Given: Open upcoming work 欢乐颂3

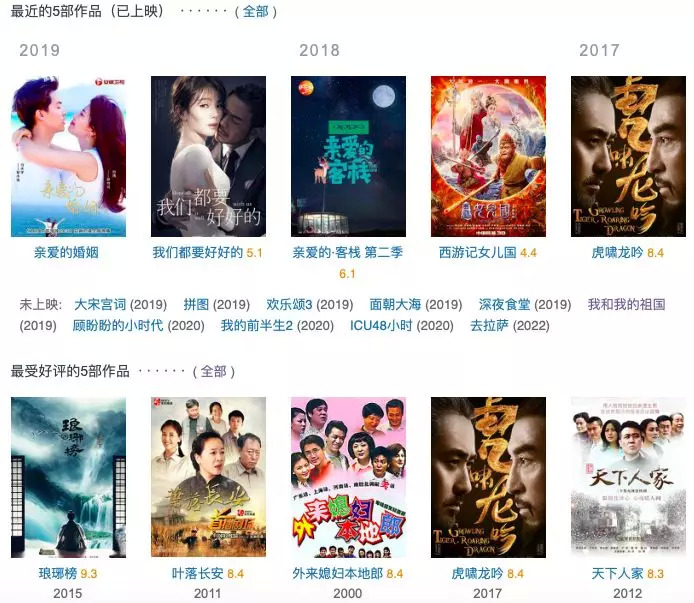Looking at the screenshot, I should click(x=289, y=305).
